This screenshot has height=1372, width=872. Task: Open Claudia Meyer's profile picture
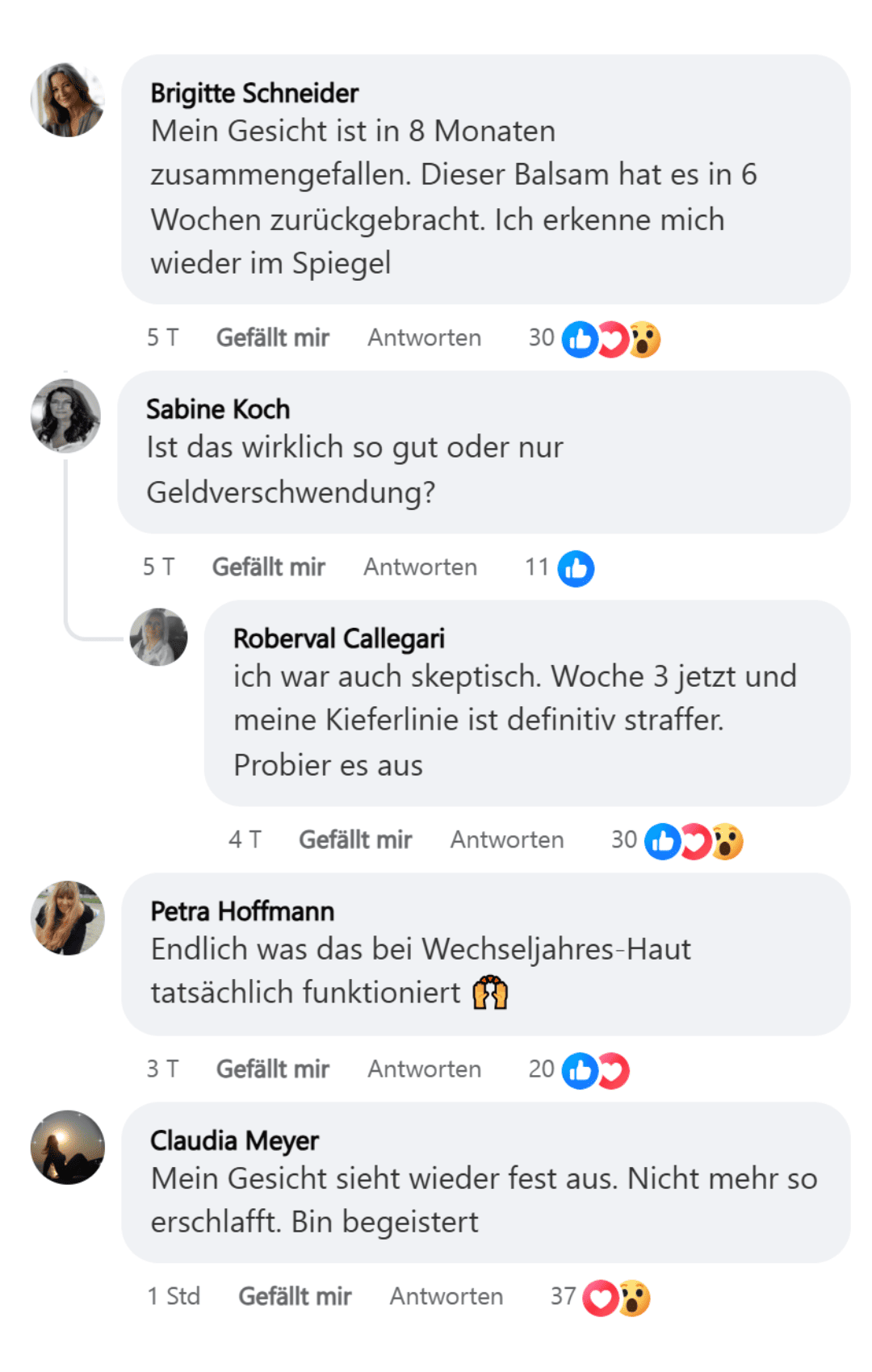(68, 1147)
